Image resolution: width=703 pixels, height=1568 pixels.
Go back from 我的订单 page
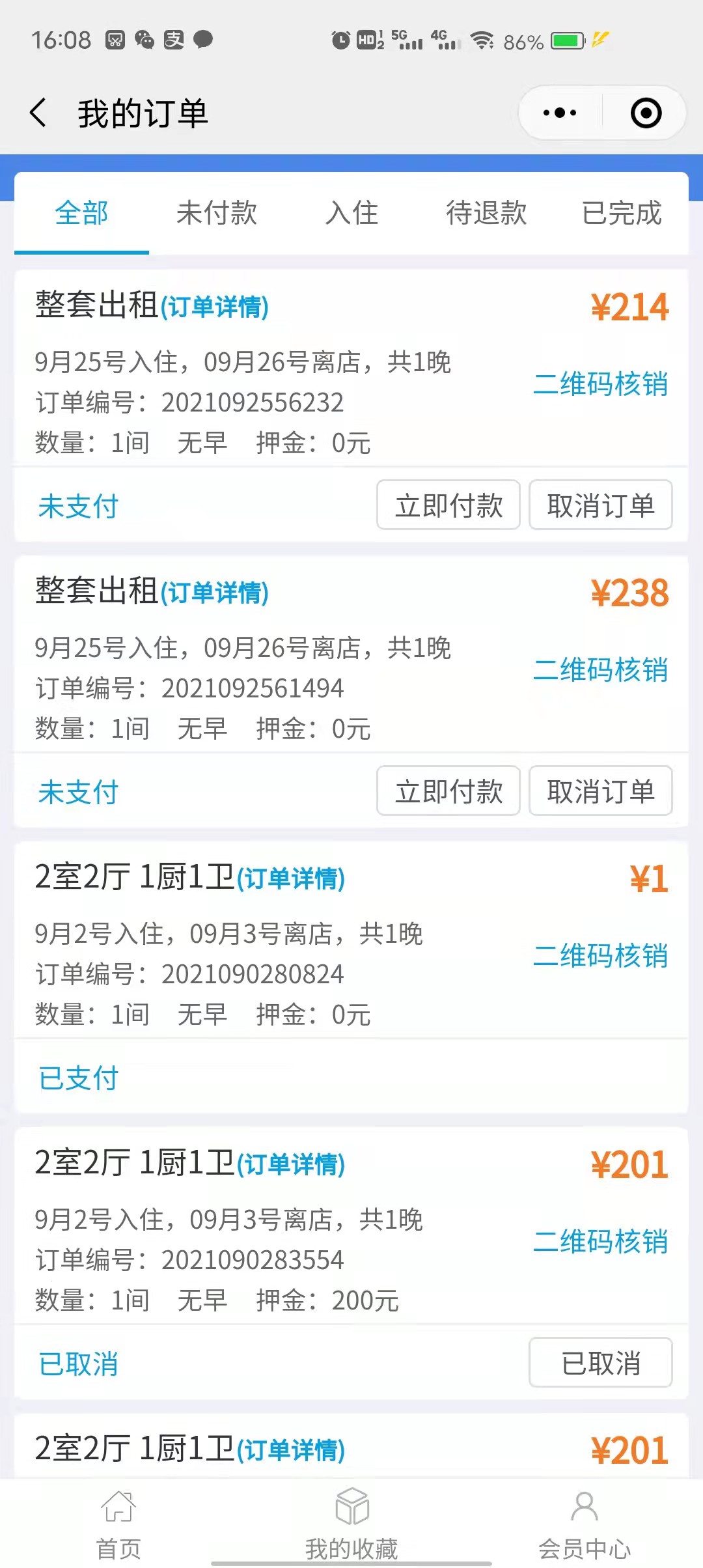[x=38, y=113]
